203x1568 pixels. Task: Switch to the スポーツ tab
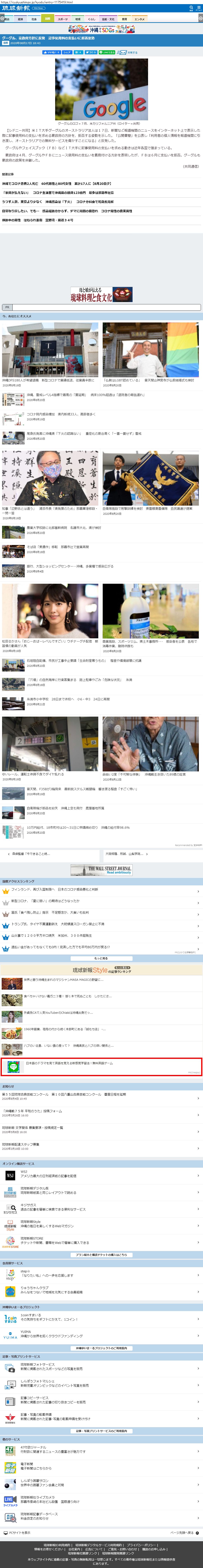[63, 19]
